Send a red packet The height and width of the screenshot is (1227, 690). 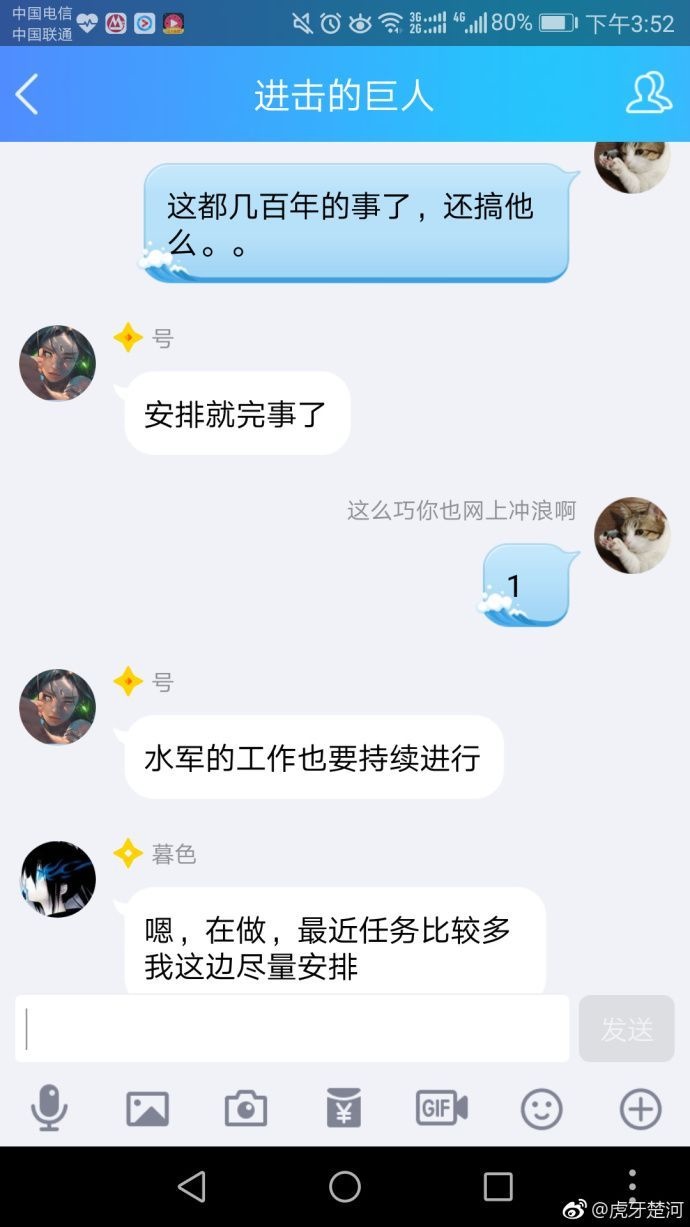(x=344, y=1108)
